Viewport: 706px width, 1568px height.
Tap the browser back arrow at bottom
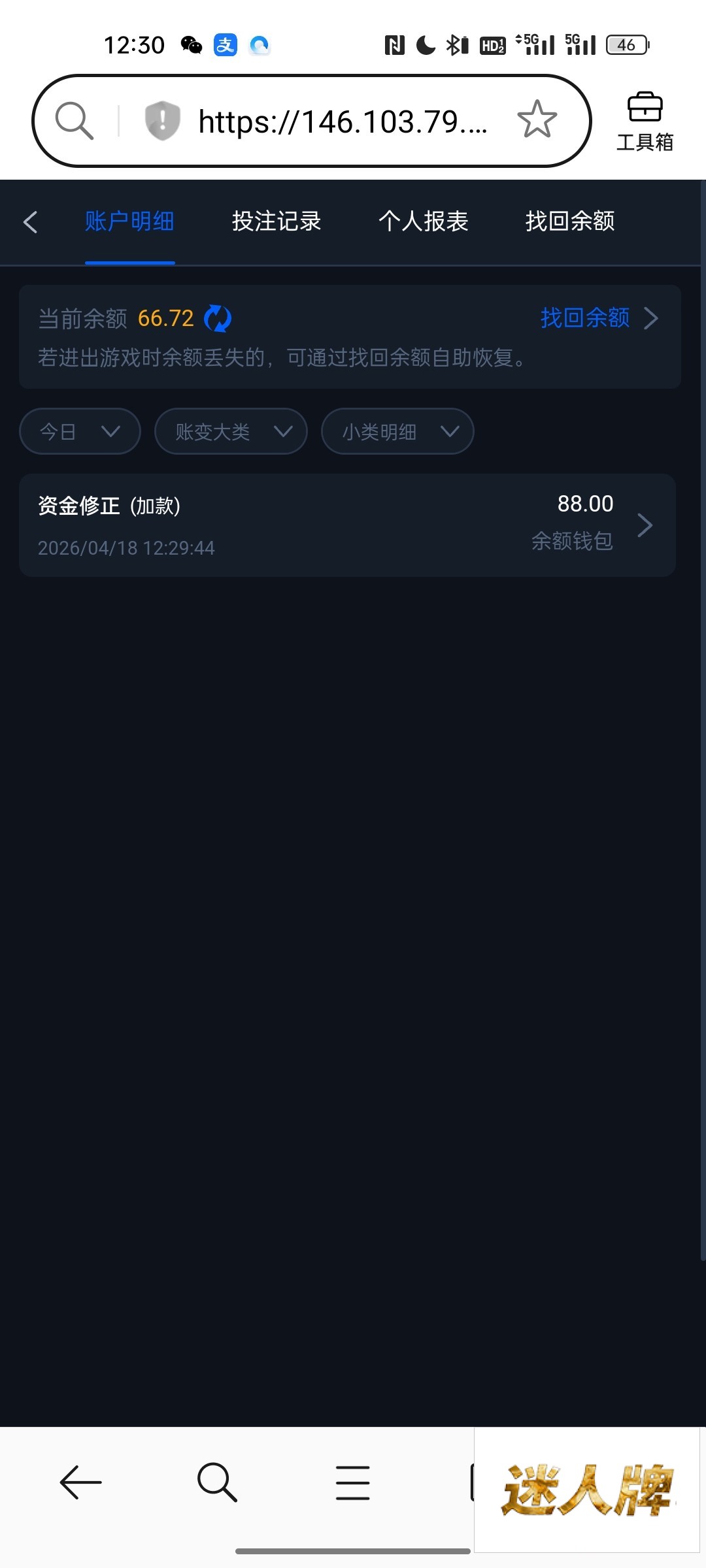pos(81,1482)
